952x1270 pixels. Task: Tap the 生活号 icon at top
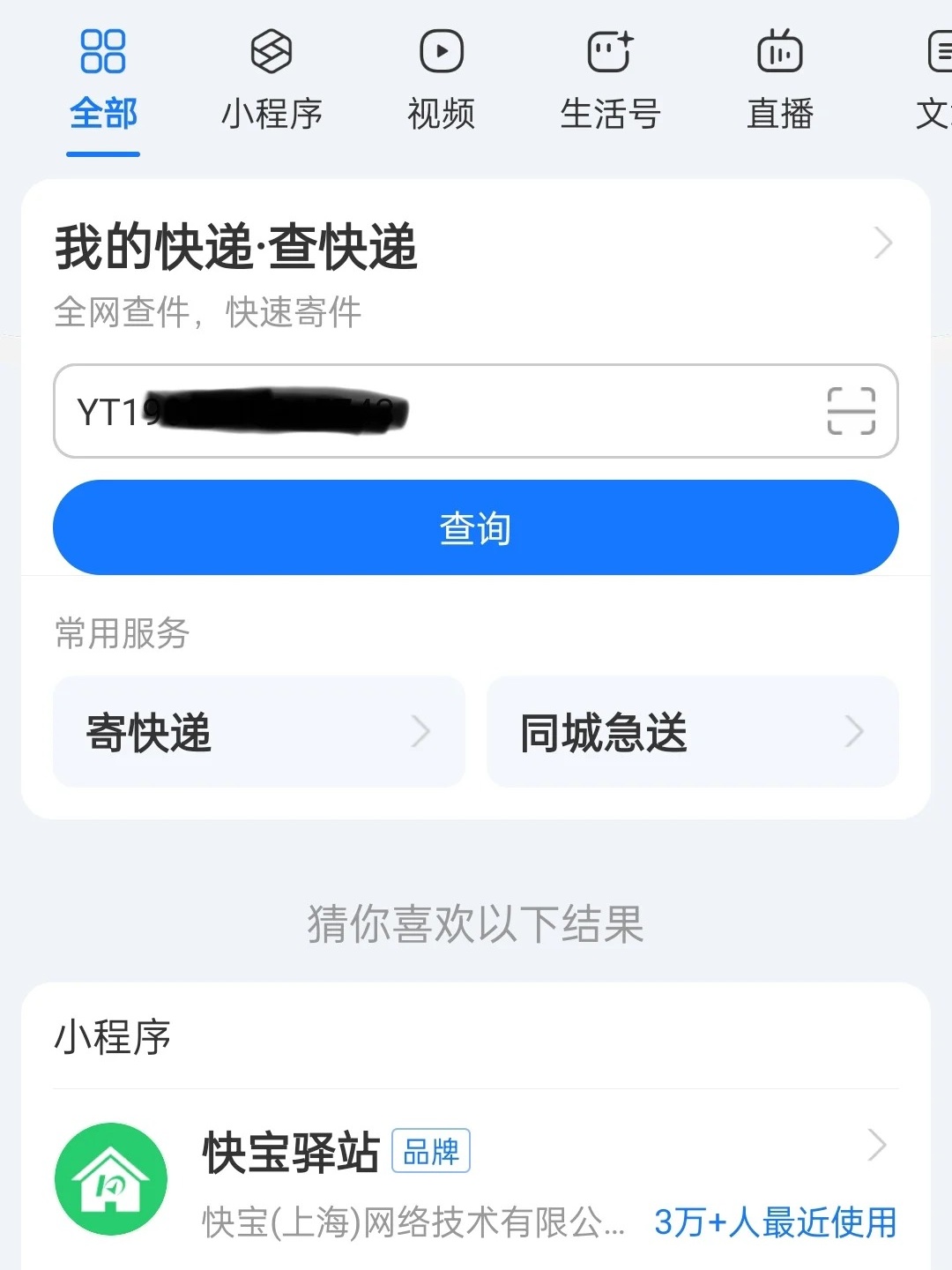(x=608, y=51)
